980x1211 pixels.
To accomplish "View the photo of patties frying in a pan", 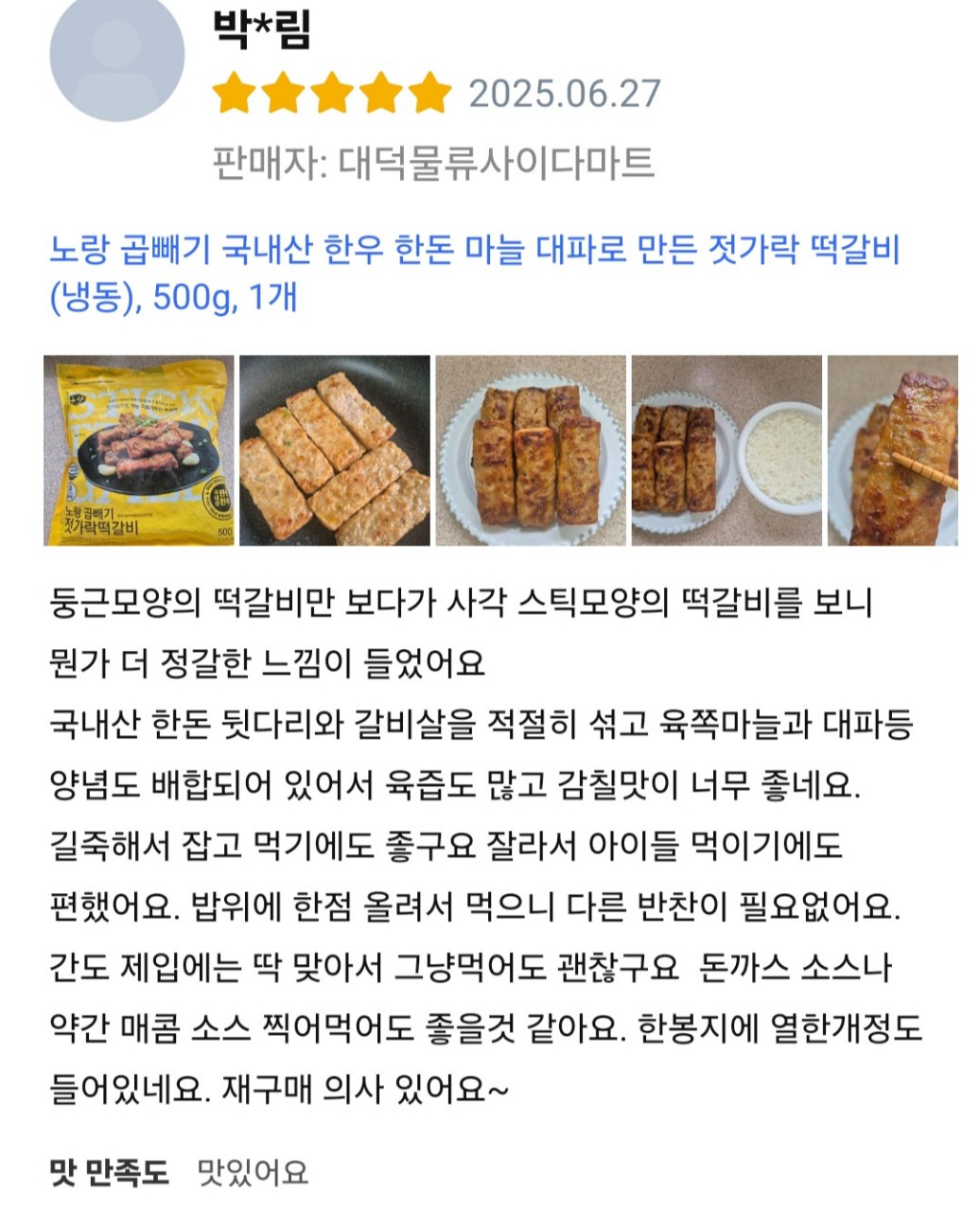I will pyautogui.click(x=335, y=450).
